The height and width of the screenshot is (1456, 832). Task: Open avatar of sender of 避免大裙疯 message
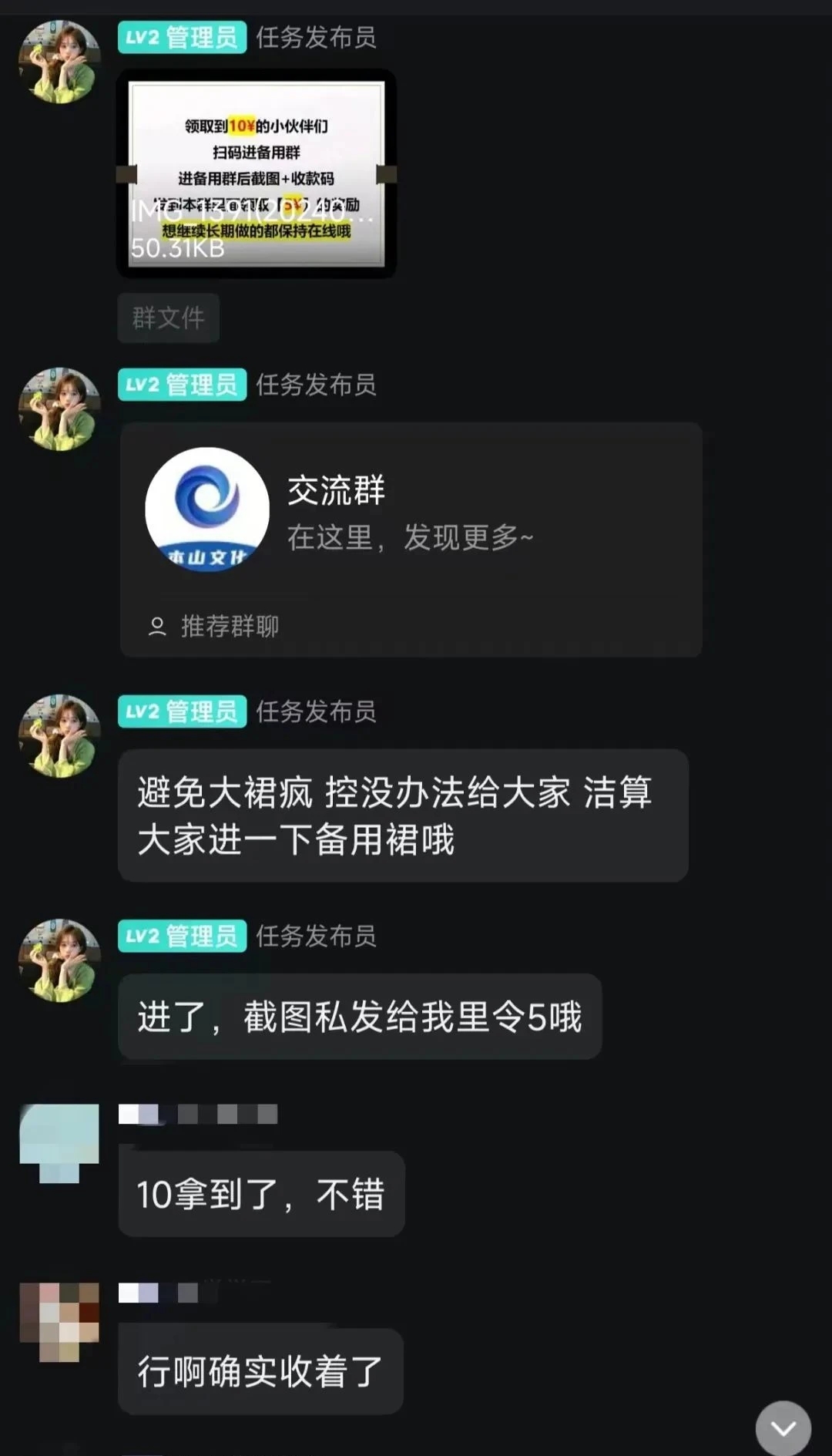click(x=59, y=736)
